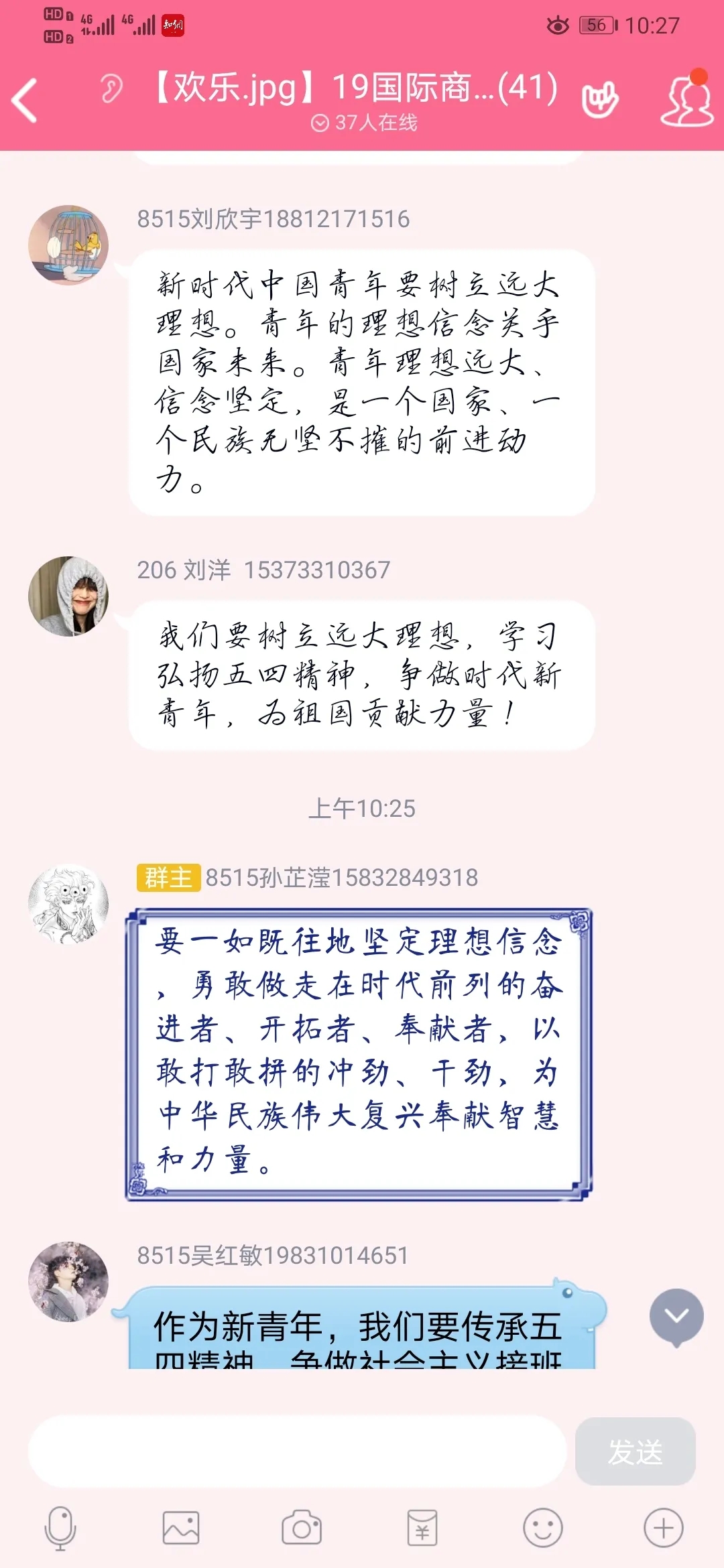View 刘洋's profile avatar
This screenshot has height=1568, width=724.
click(x=68, y=596)
